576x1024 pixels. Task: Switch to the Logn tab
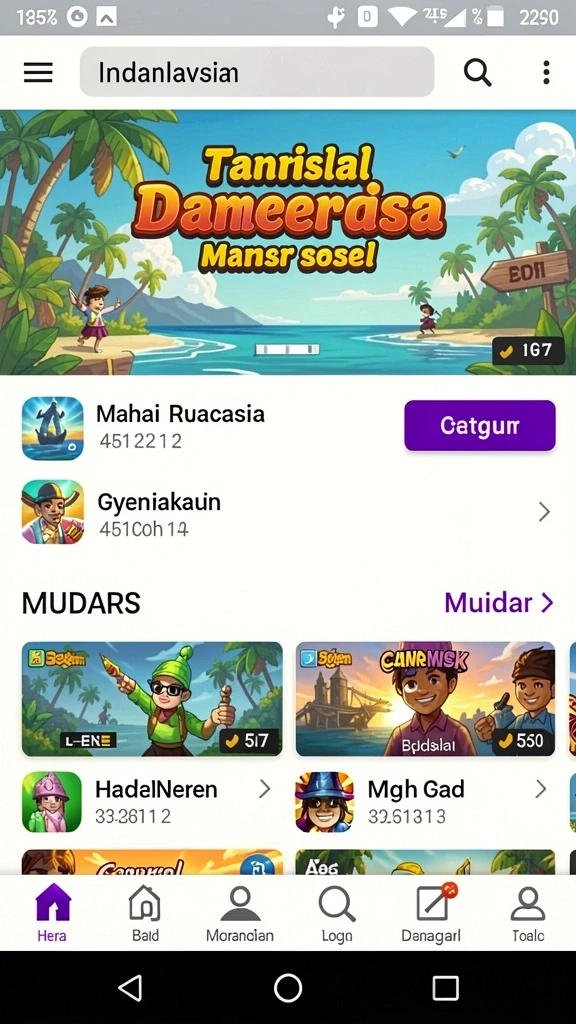(x=337, y=913)
